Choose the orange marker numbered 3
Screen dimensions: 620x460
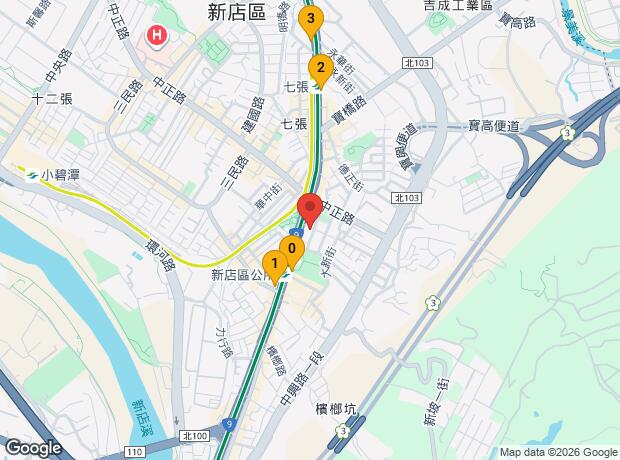click(312, 19)
